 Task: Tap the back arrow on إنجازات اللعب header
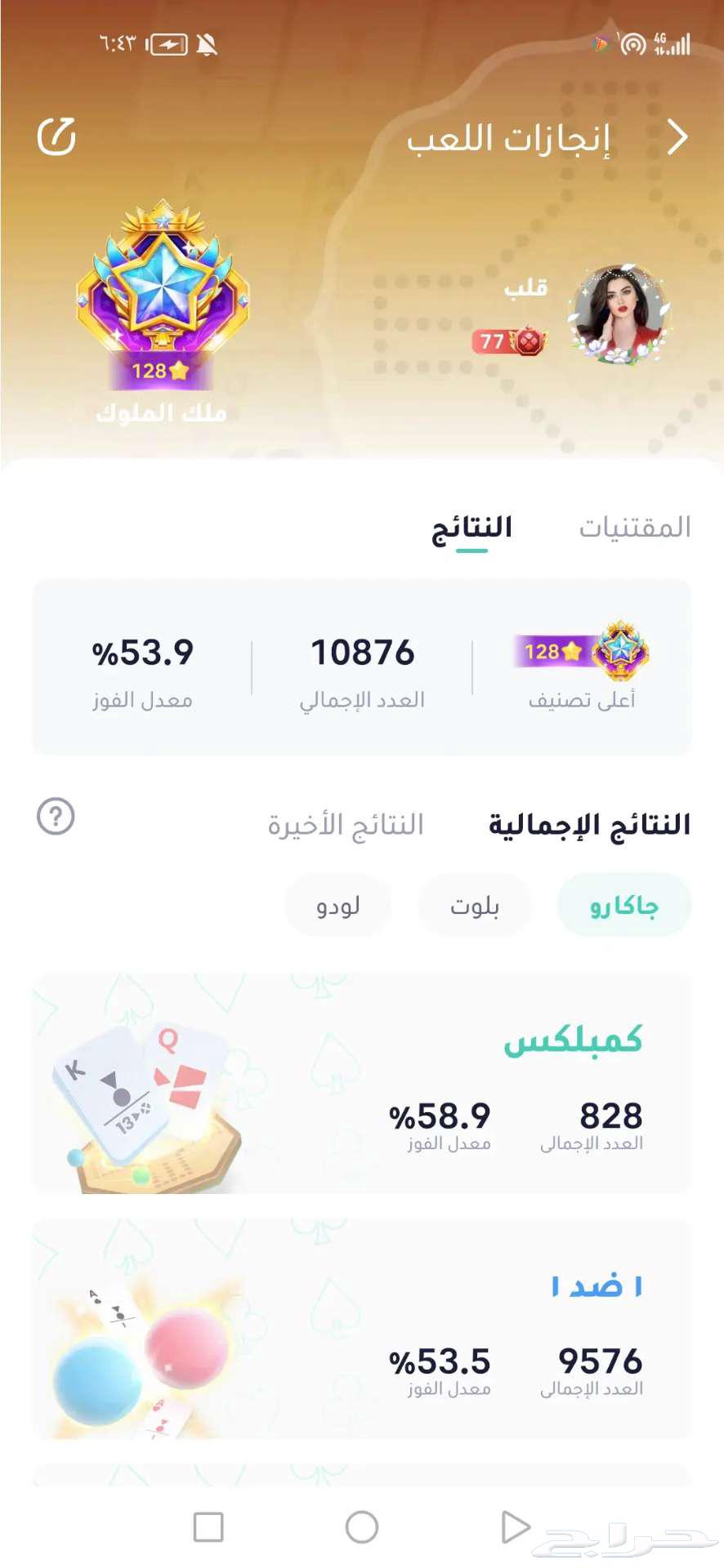[677, 138]
